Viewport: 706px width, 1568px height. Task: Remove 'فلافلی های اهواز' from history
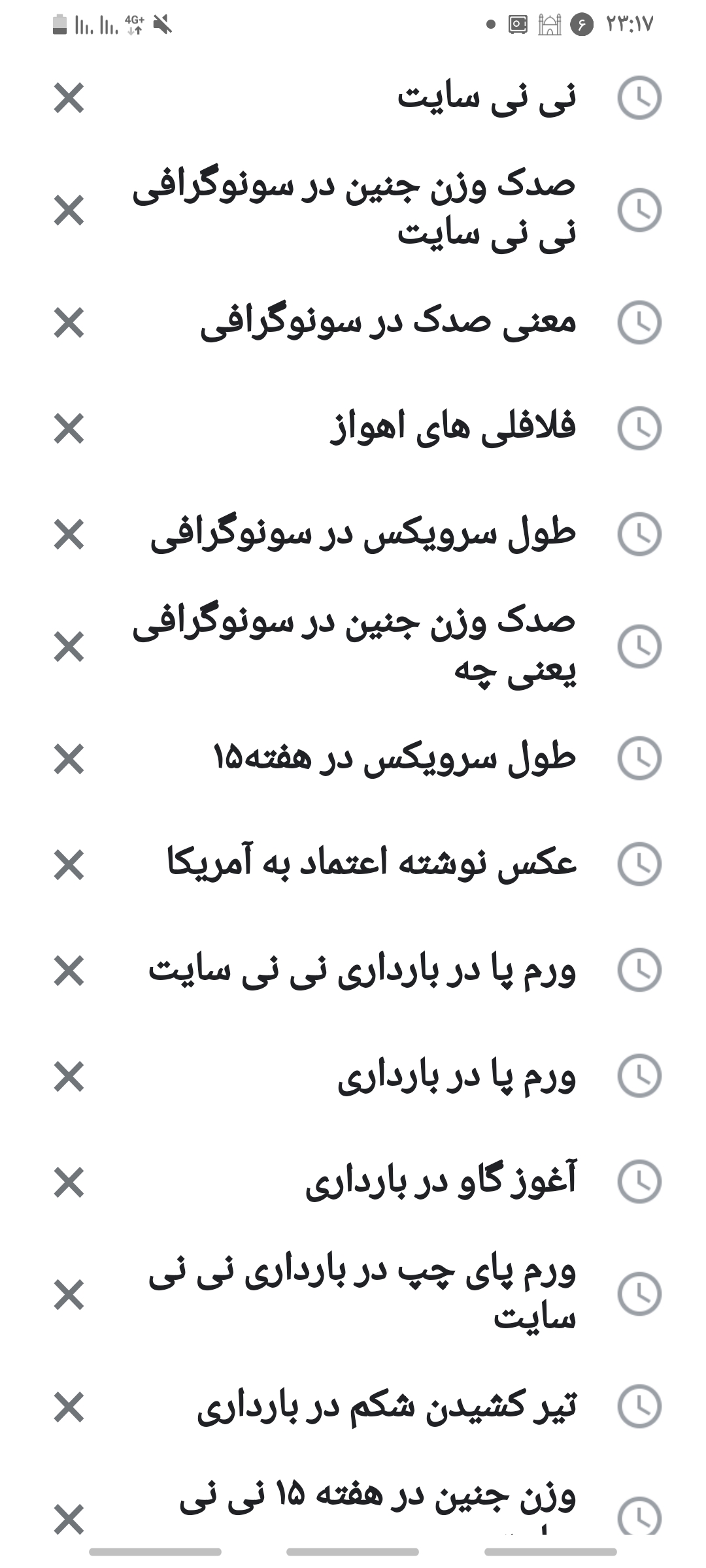69,429
